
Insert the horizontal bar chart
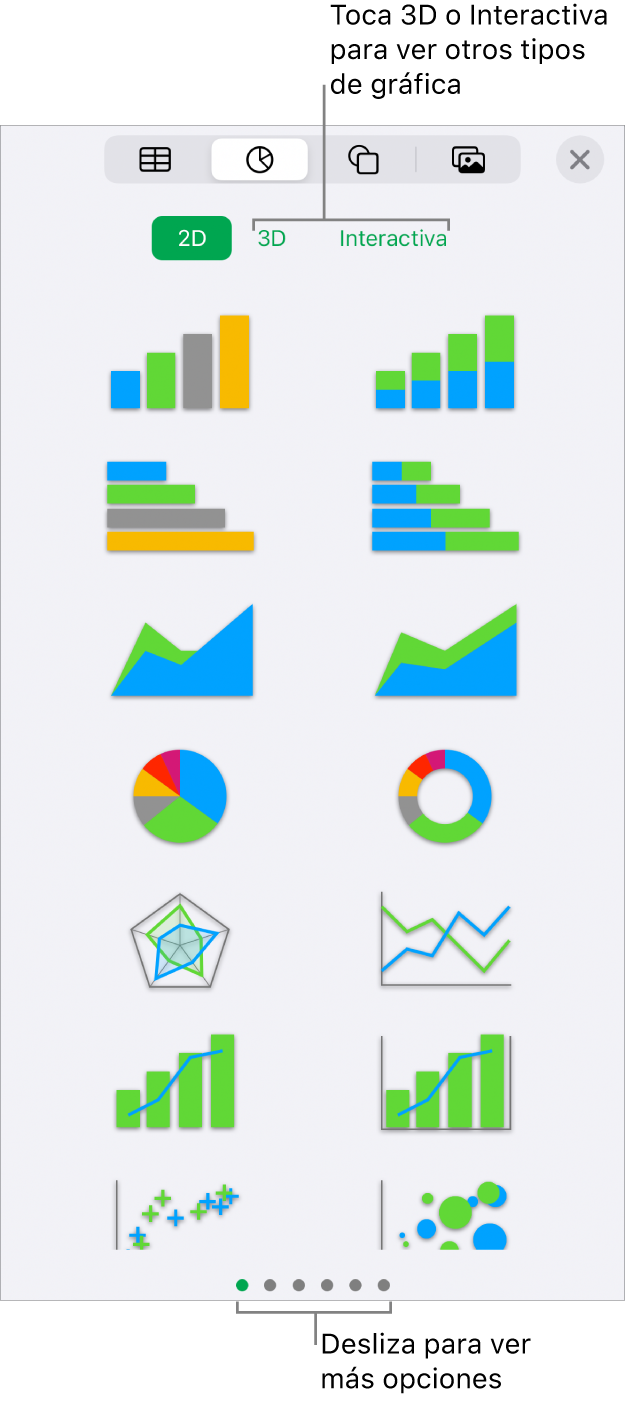point(180,506)
